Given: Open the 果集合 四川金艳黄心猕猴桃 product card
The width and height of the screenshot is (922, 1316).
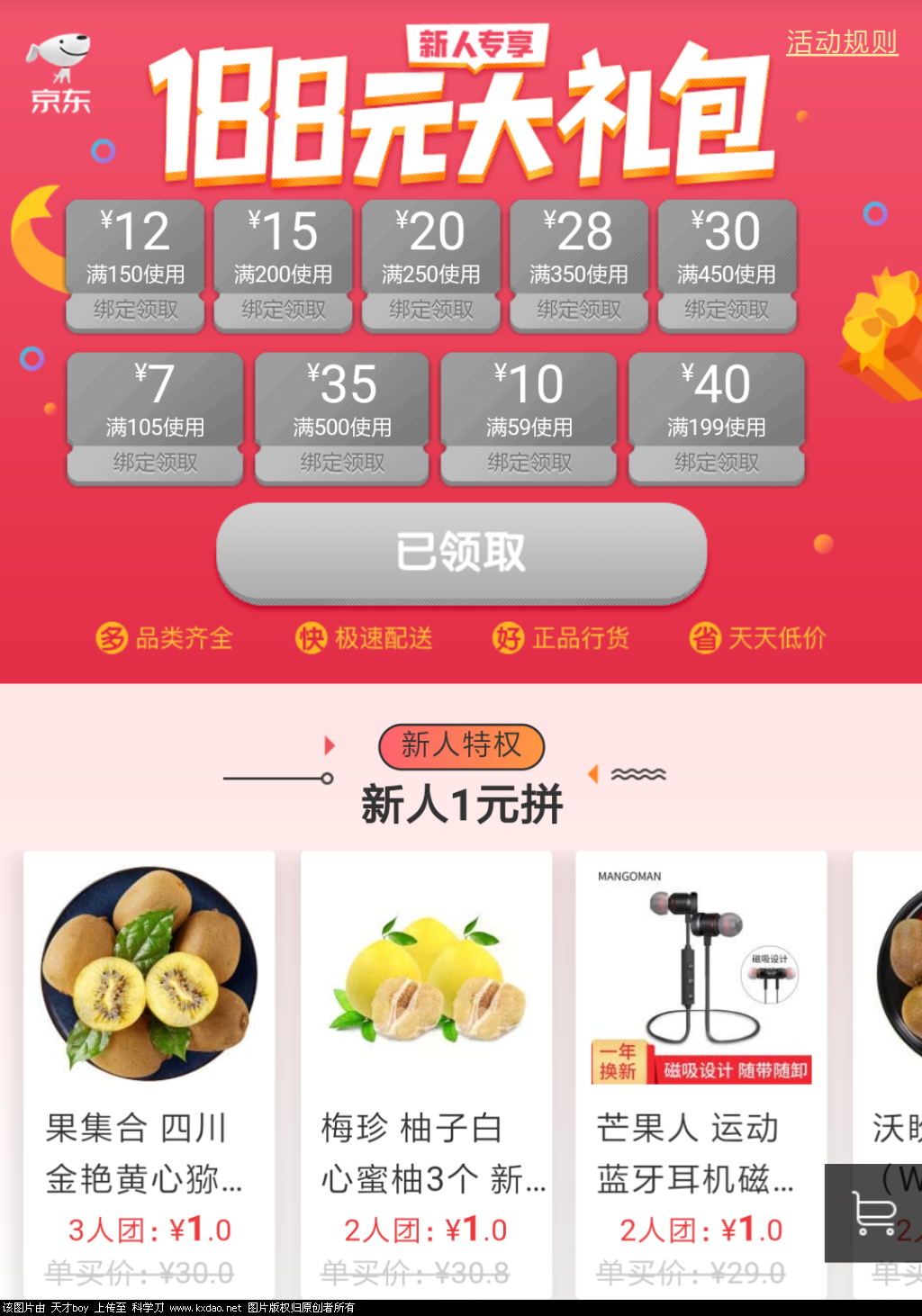Looking at the screenshot, I should [x=149, y=1071].
